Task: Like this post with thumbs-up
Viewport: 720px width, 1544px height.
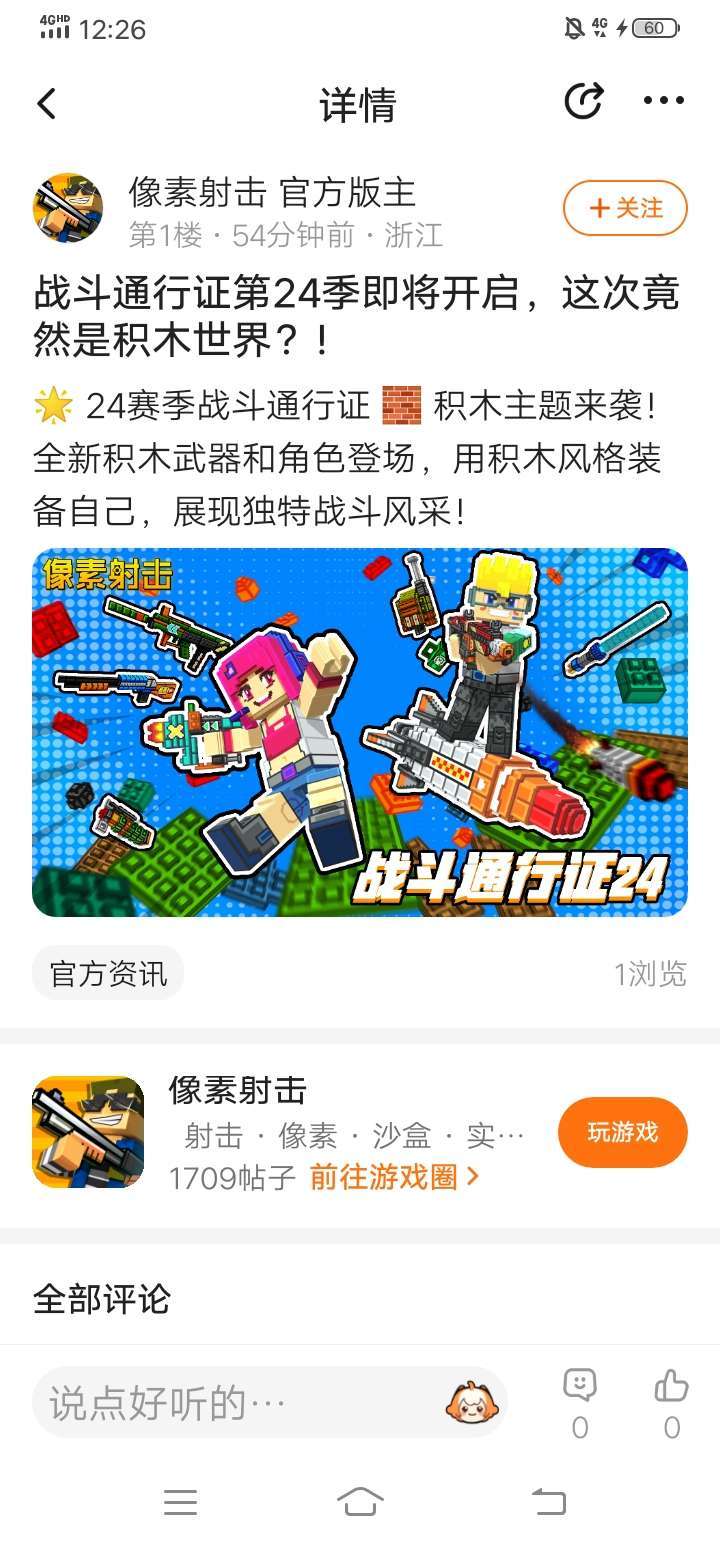Action: click(x=671, y=1386)
